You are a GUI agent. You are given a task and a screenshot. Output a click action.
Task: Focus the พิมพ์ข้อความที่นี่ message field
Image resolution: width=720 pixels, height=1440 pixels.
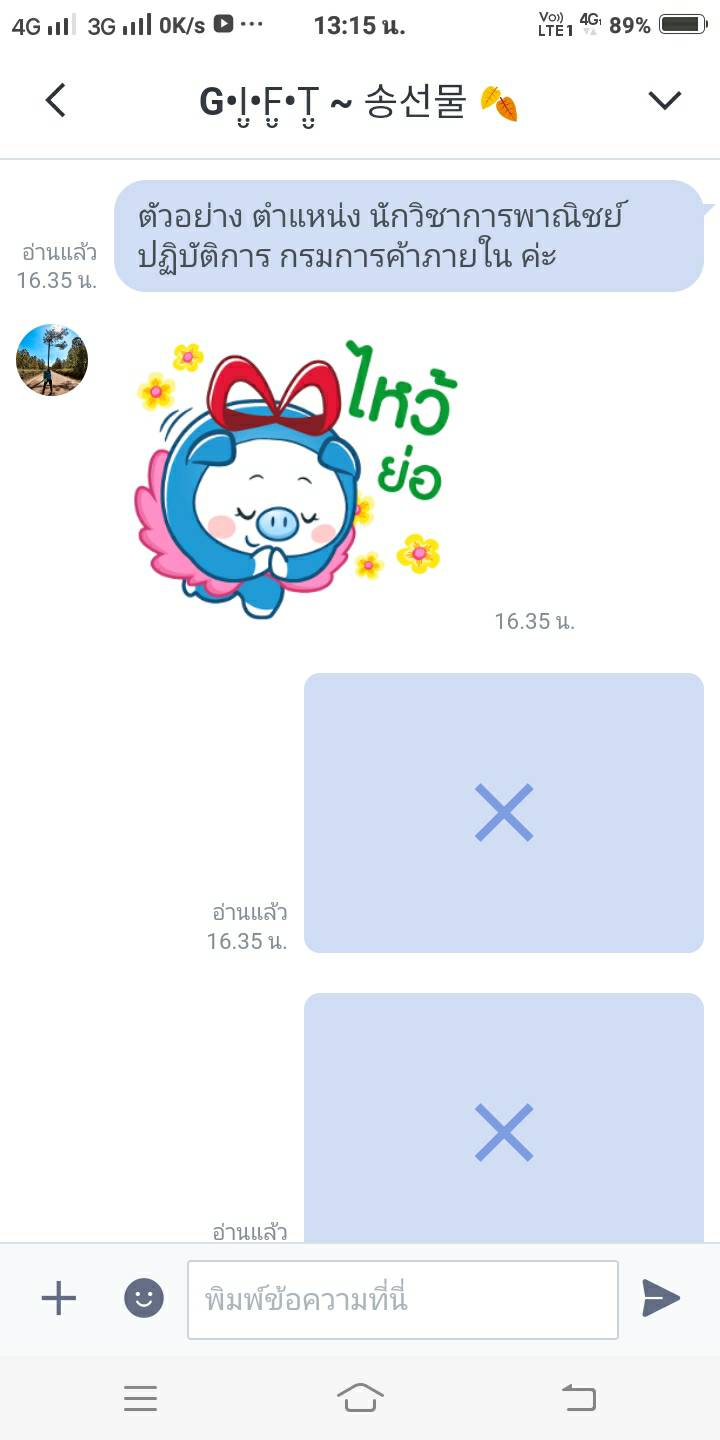tap(402, 1299)
